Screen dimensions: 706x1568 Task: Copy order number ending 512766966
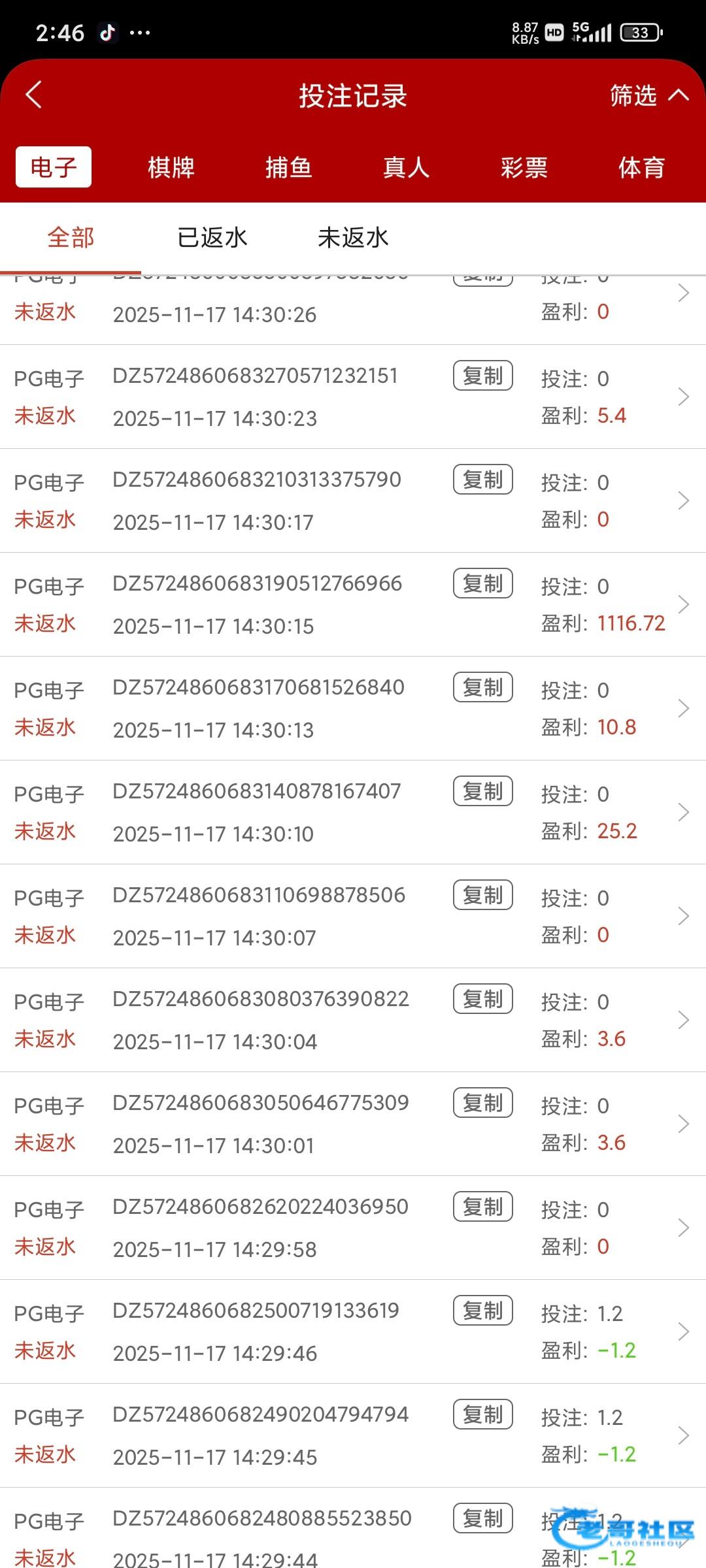[483, 583]
